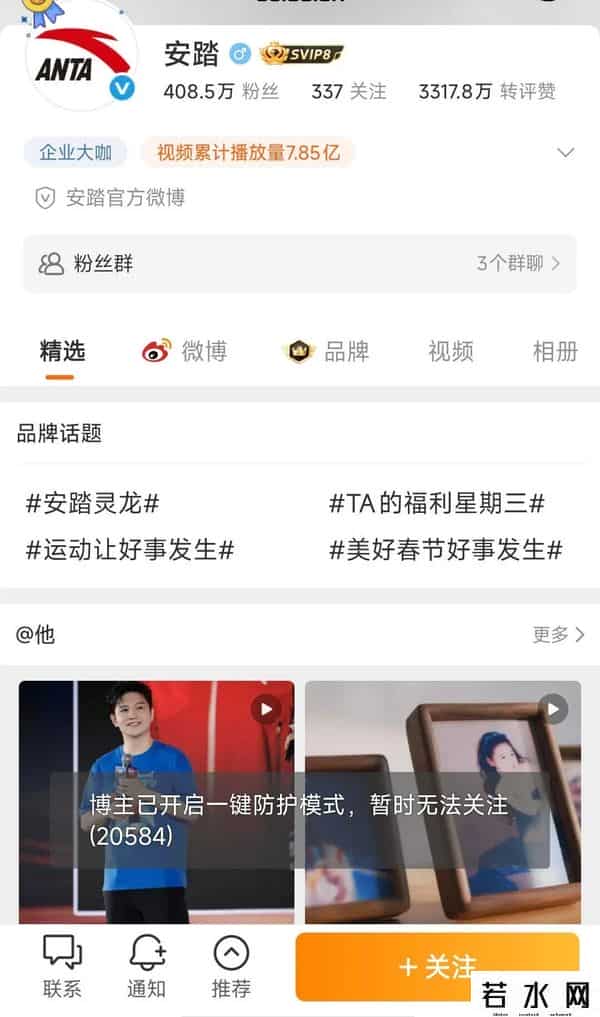Show 更多 posts in the @他 section
This screenshot has height=1017, width=600.
pos(558,634)
